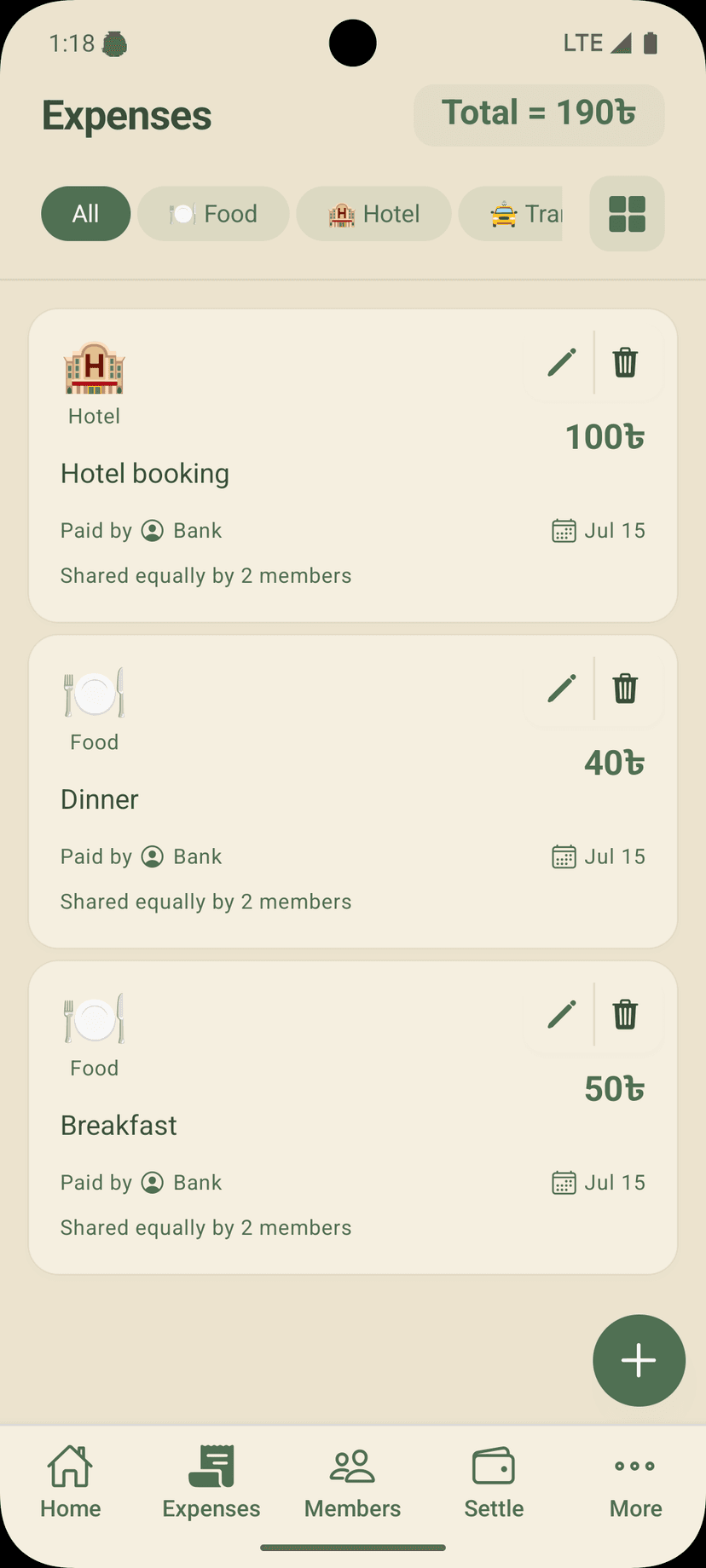Add a new expense with the plus button
Image resolution: width=706 pixels, height=1568 pixels.
pos(639,1361)
